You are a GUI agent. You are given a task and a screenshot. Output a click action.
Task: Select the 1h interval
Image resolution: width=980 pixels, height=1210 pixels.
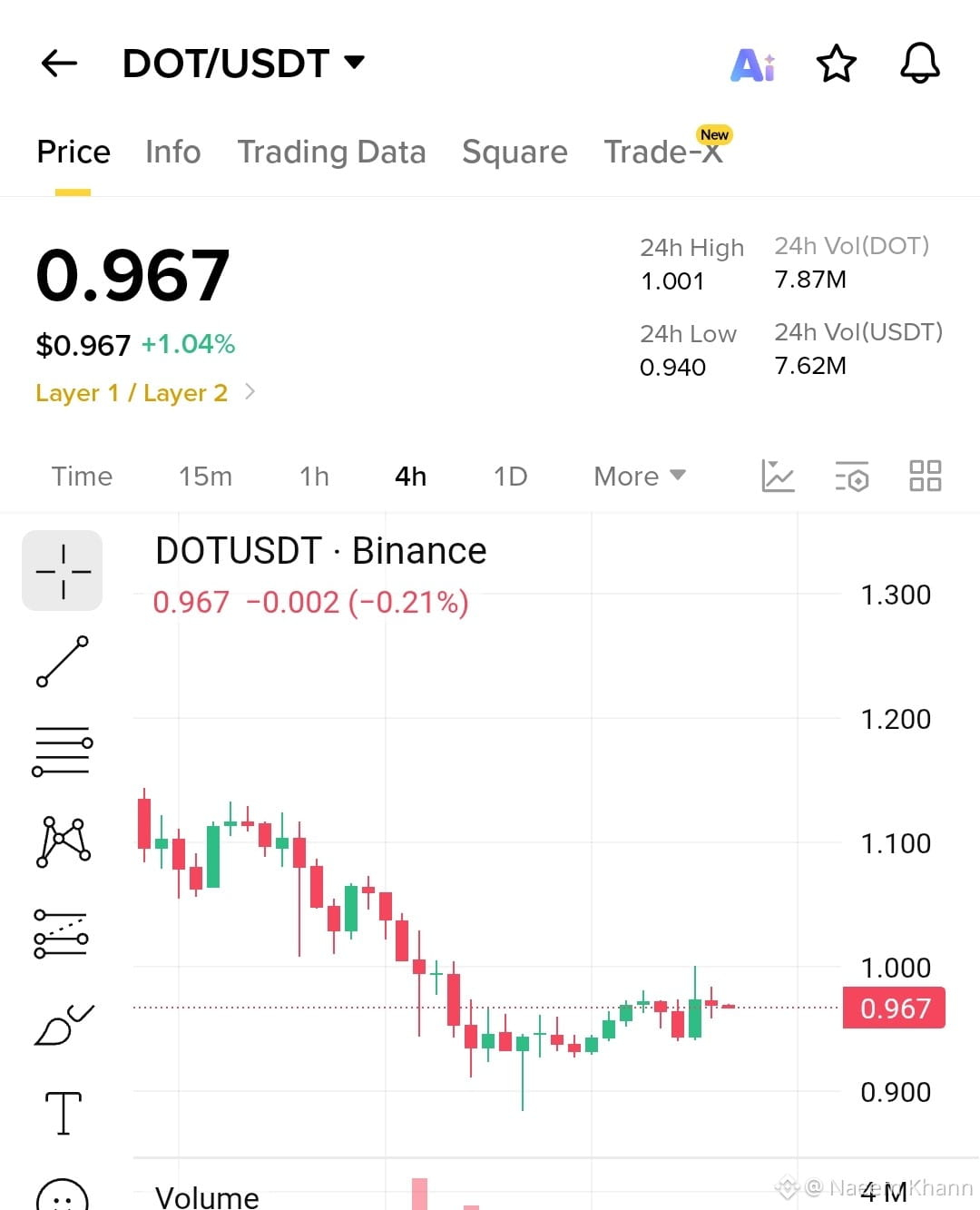314,477
